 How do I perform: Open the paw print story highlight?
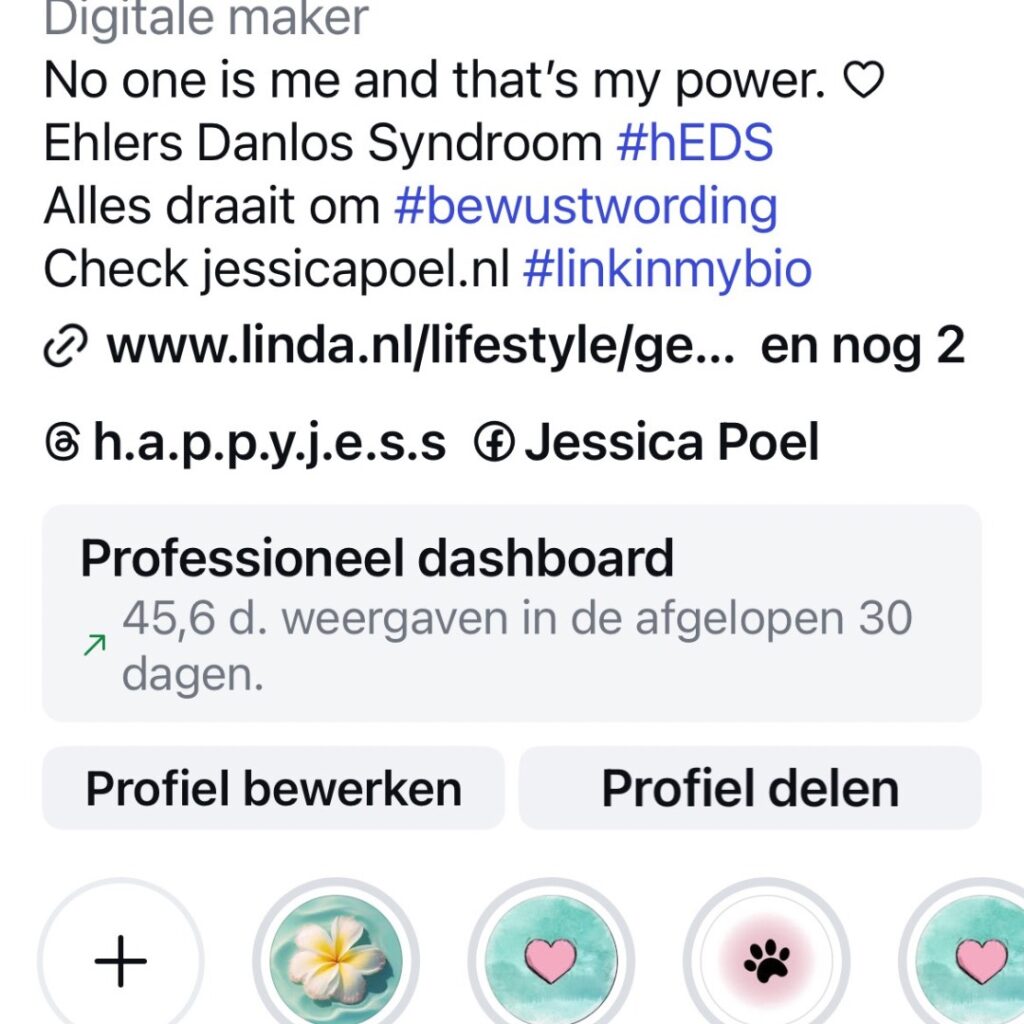tap(766, 962)
